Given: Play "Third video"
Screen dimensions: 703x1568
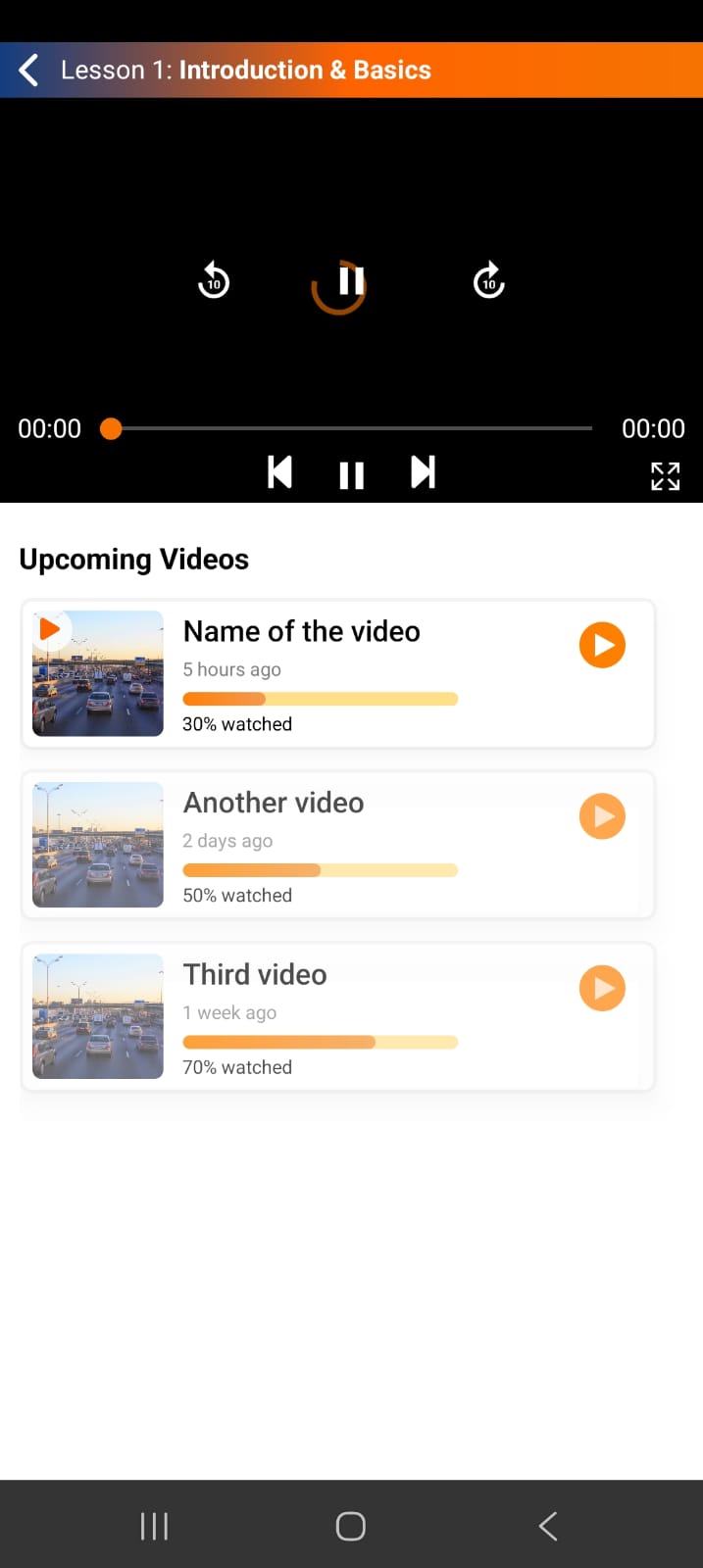Looking at the screenshot, I should click(x=602, y=989).
